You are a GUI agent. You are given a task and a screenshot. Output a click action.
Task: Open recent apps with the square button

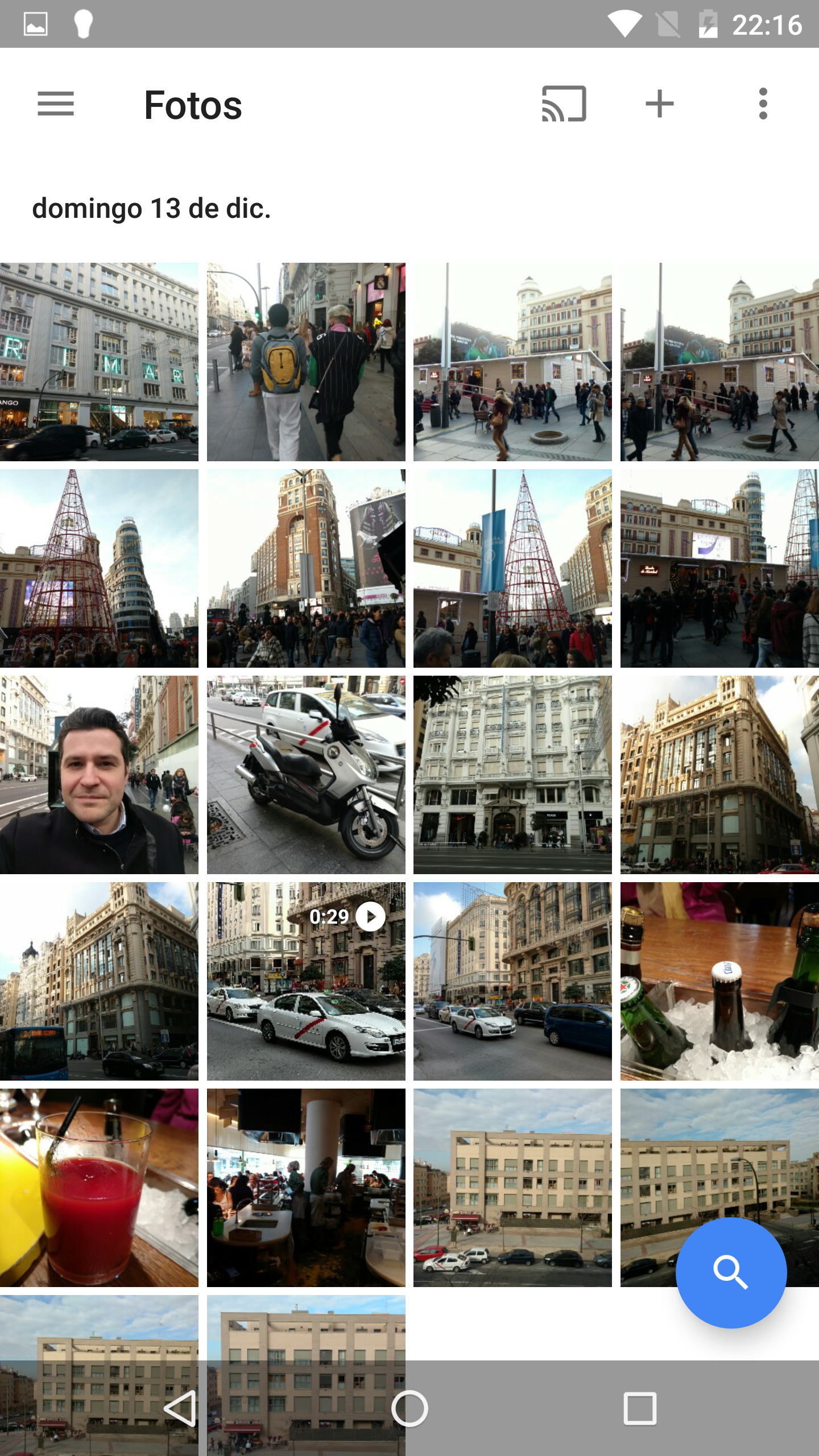tap(640, 1408)
